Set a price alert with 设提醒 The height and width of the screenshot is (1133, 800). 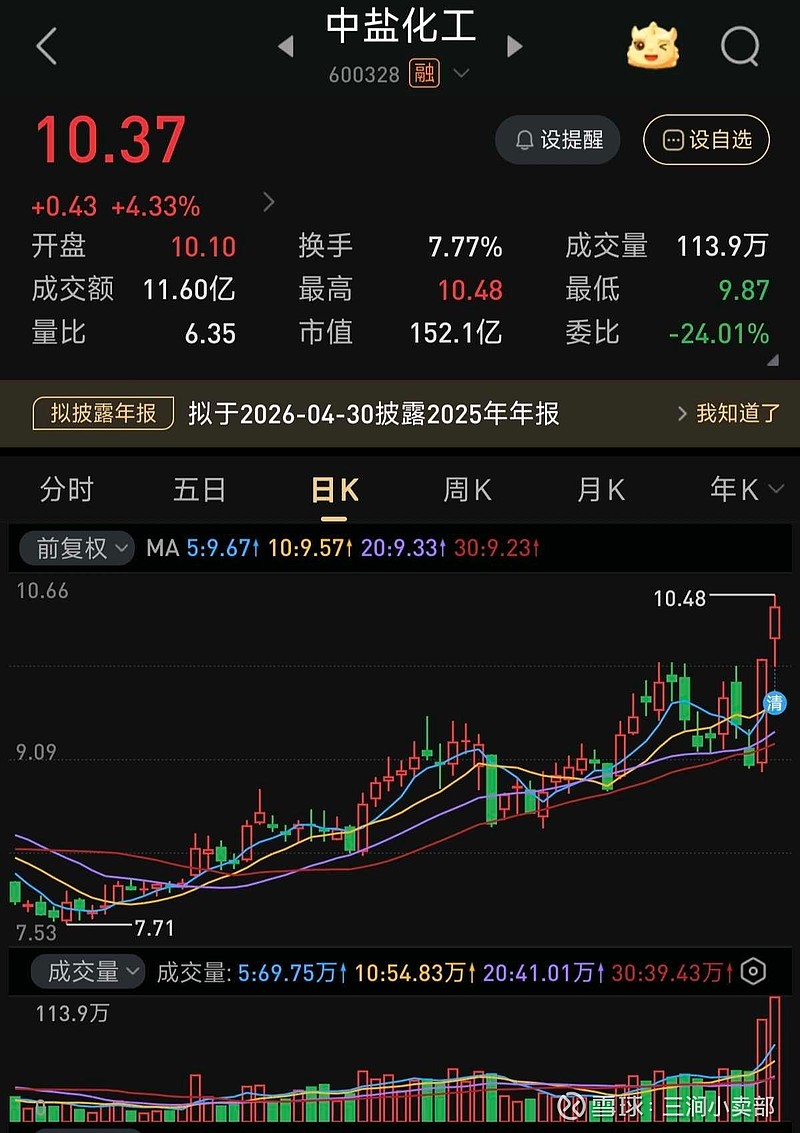pos(558,140)
